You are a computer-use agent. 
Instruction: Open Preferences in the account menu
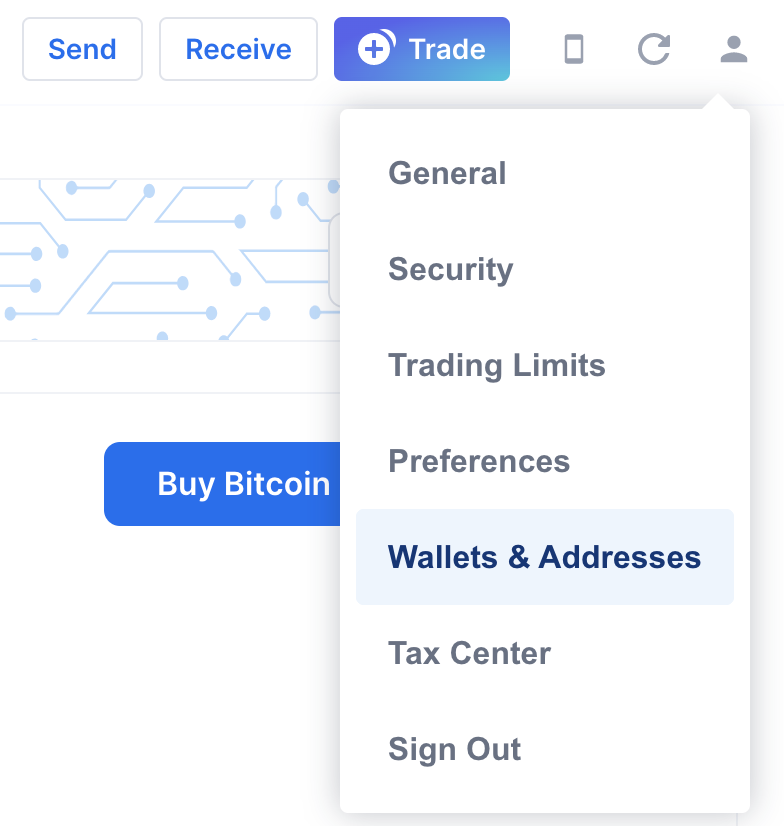(x=479, y=461)
